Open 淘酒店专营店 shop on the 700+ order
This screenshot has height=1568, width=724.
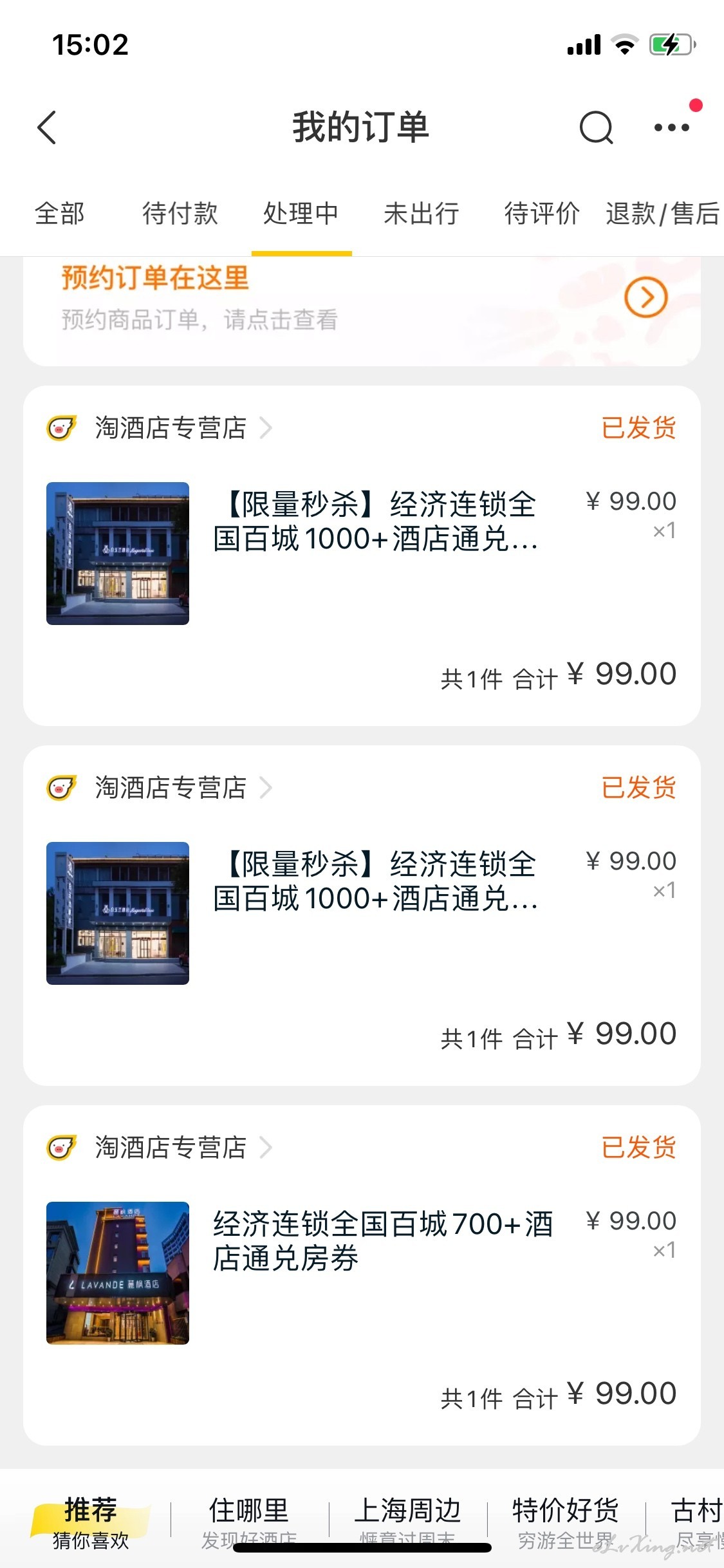[x=171, y=1147]
